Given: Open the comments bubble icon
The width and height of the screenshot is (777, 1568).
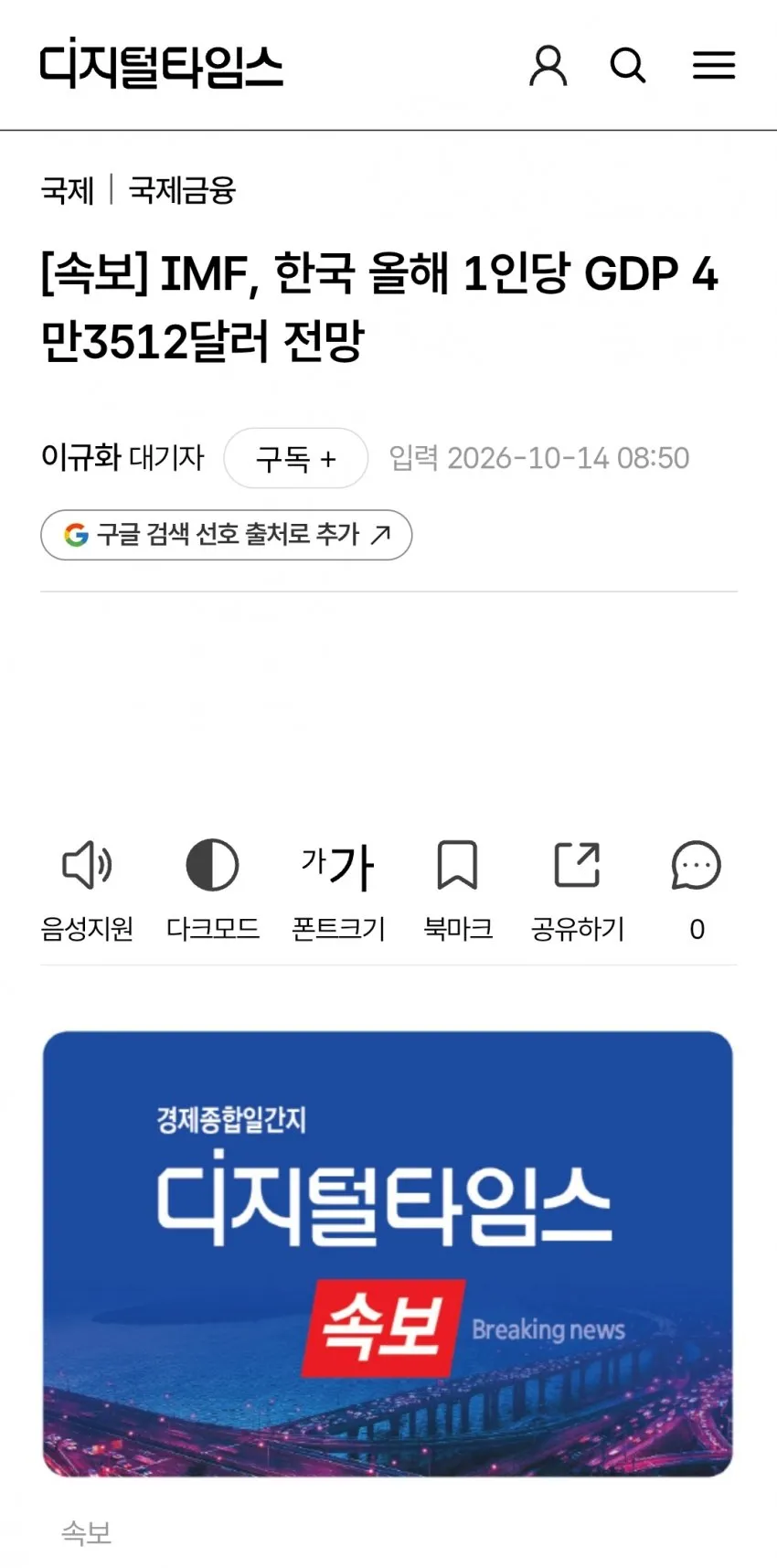Looking at the screenshot, I should [x=697, y=865].
